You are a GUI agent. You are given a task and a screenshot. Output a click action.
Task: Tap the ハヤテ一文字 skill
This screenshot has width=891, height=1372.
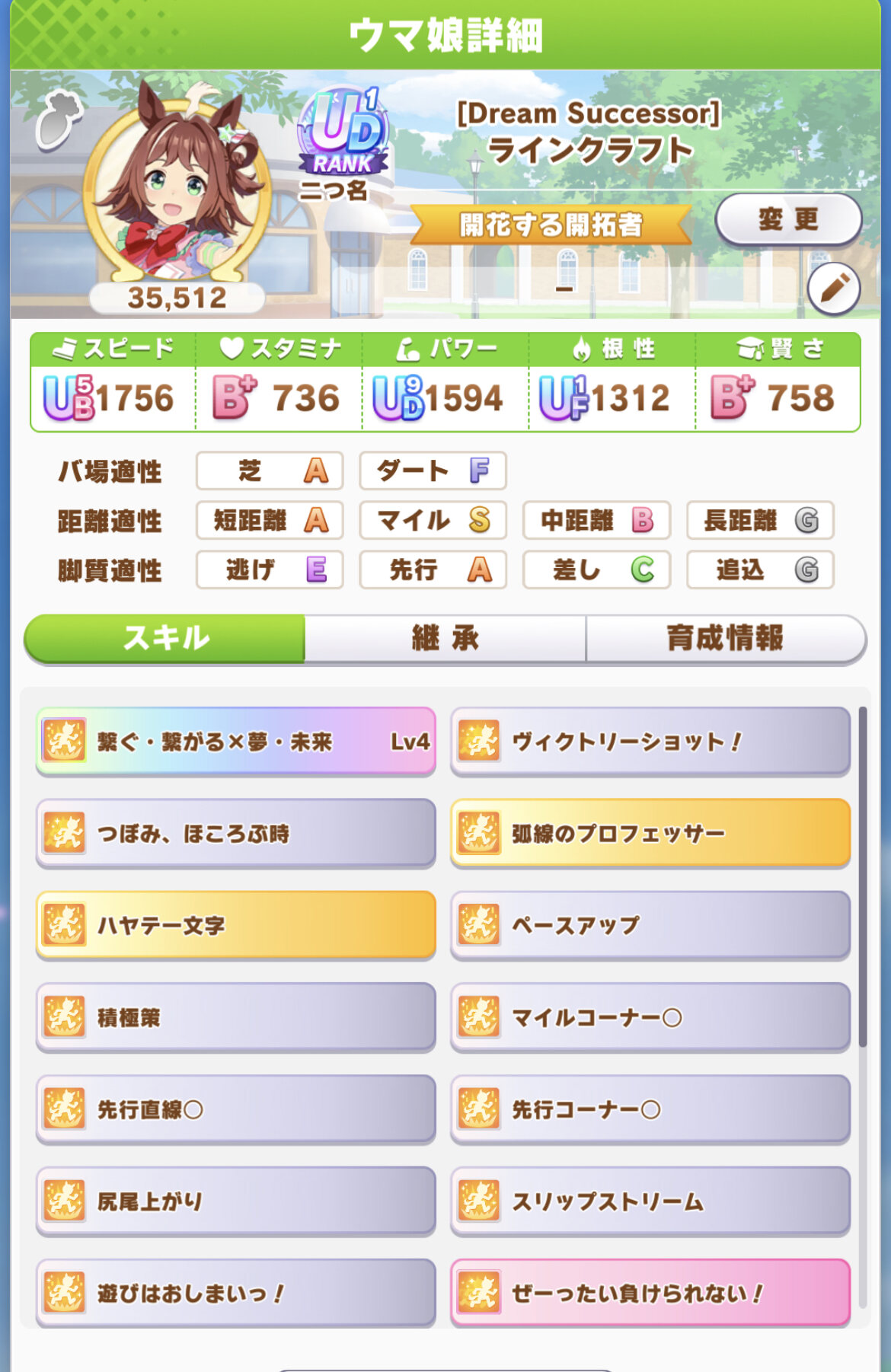(236, 925)
